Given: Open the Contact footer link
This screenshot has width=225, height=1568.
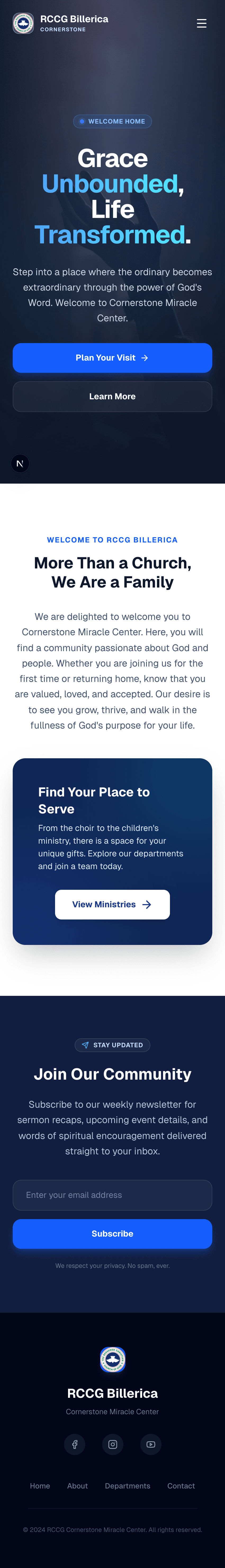Looking at the screenshot, I should 181,1486.
